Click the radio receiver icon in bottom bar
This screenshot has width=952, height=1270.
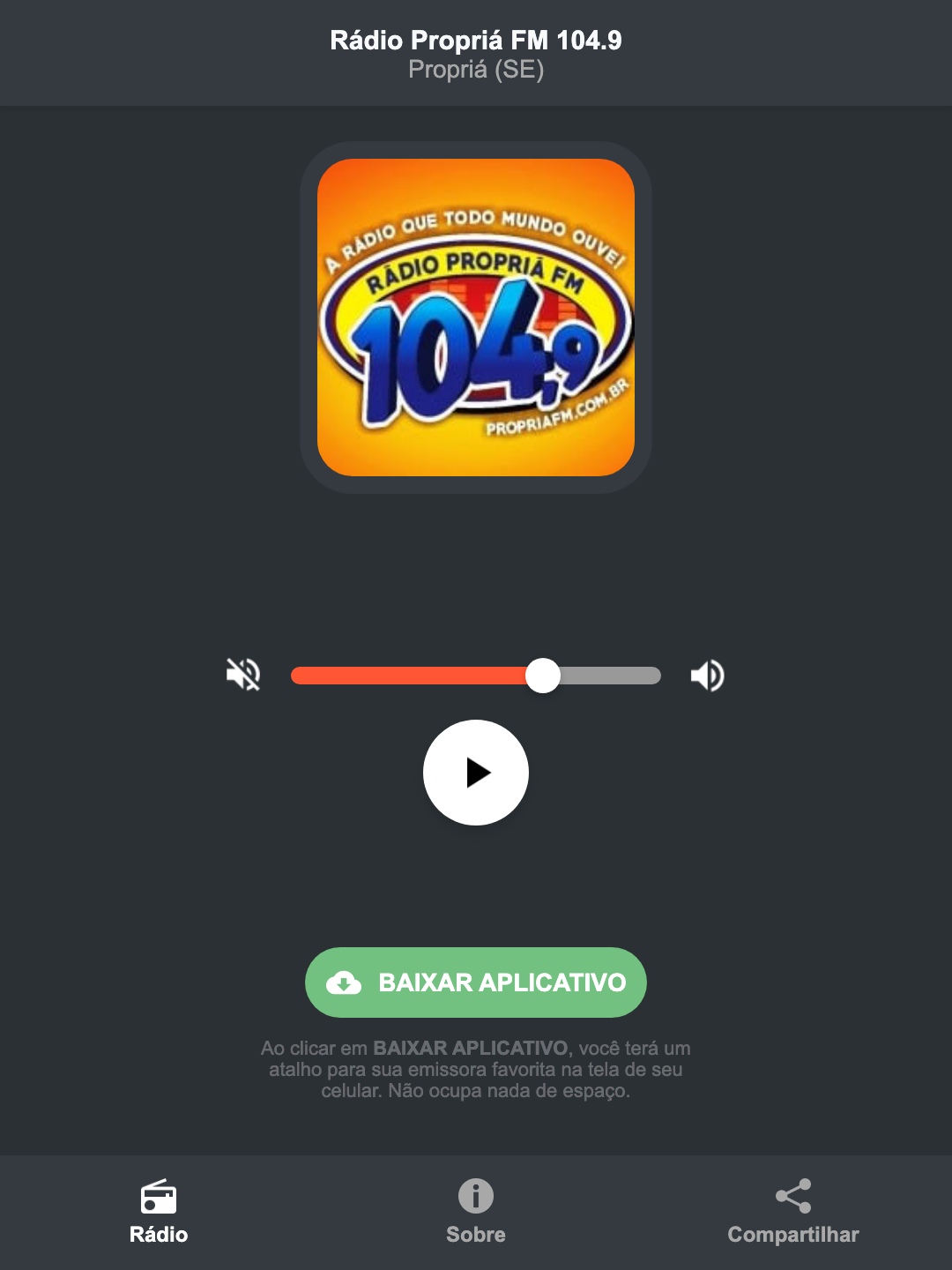click(159, 1198)
